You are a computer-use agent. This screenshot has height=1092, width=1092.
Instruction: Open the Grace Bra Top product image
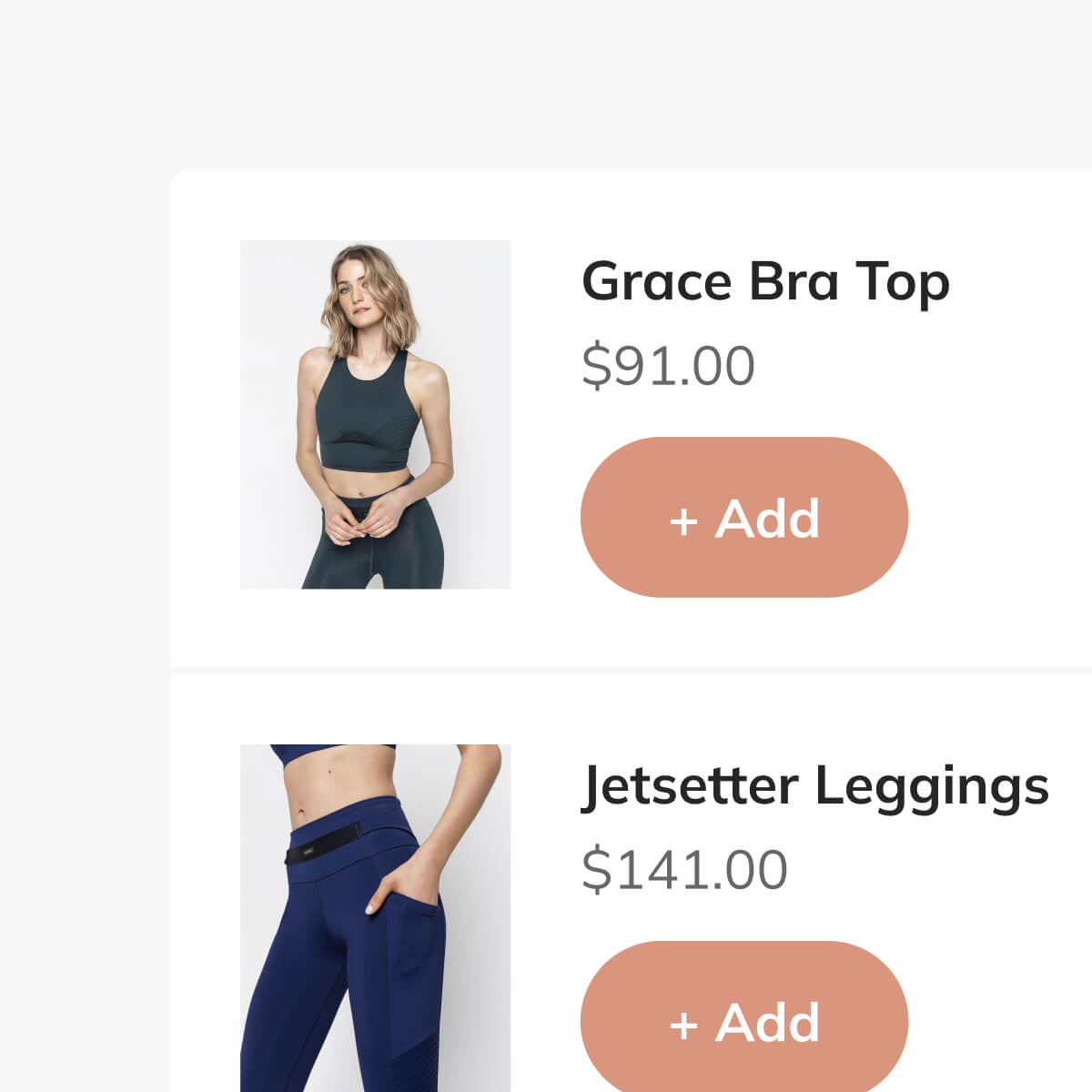coord(375,414)
